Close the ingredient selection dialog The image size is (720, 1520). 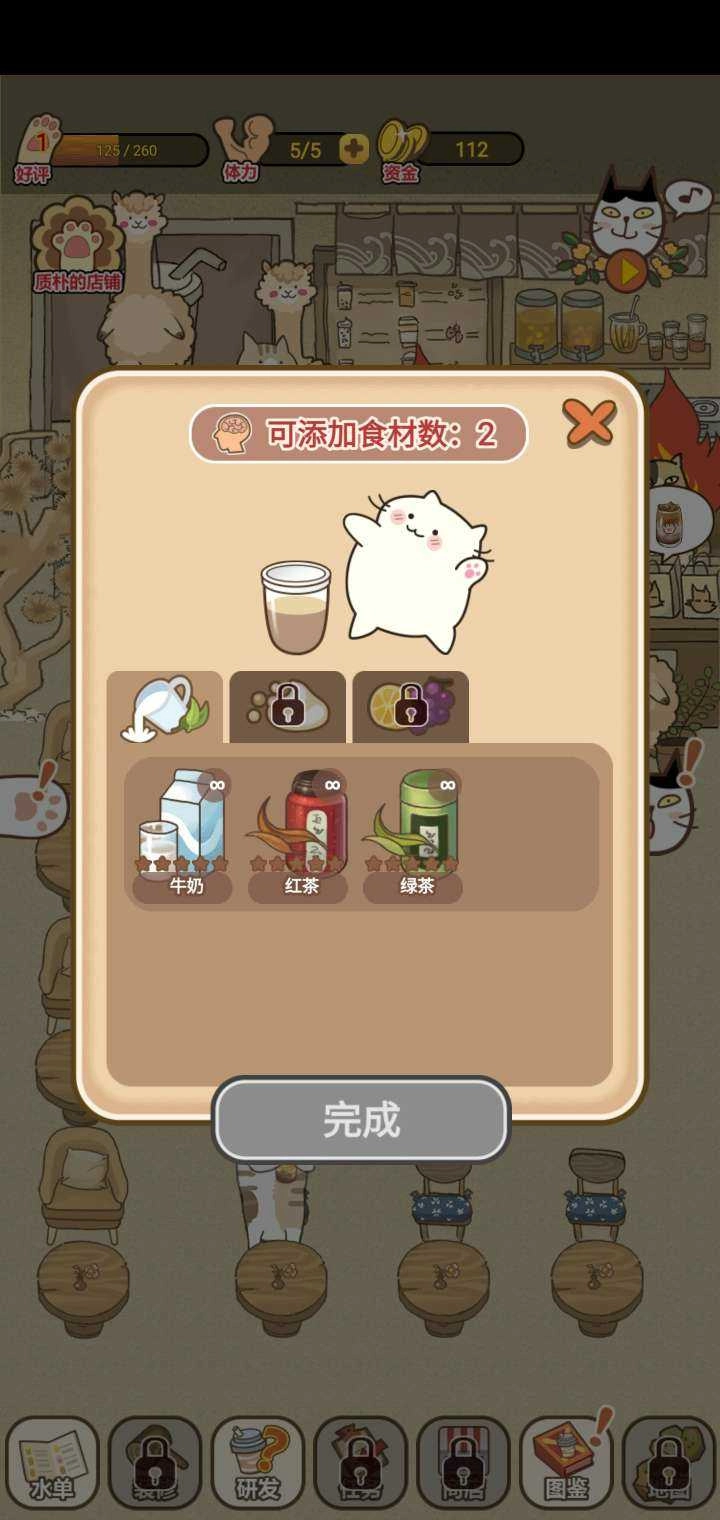coord(588,424)
